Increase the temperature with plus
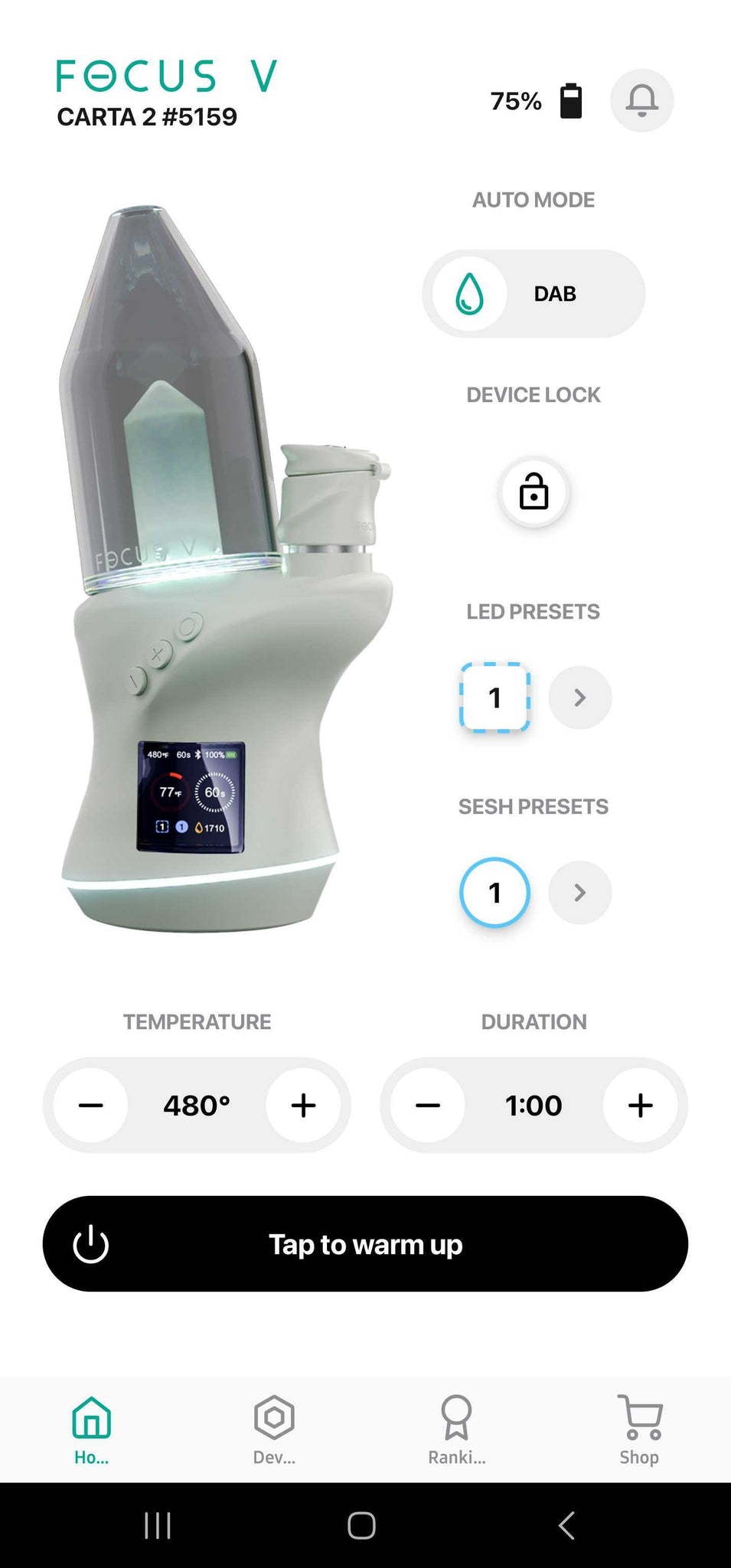The width and height of the screenshot is (731, 1568). click(x=303, y=1106)
